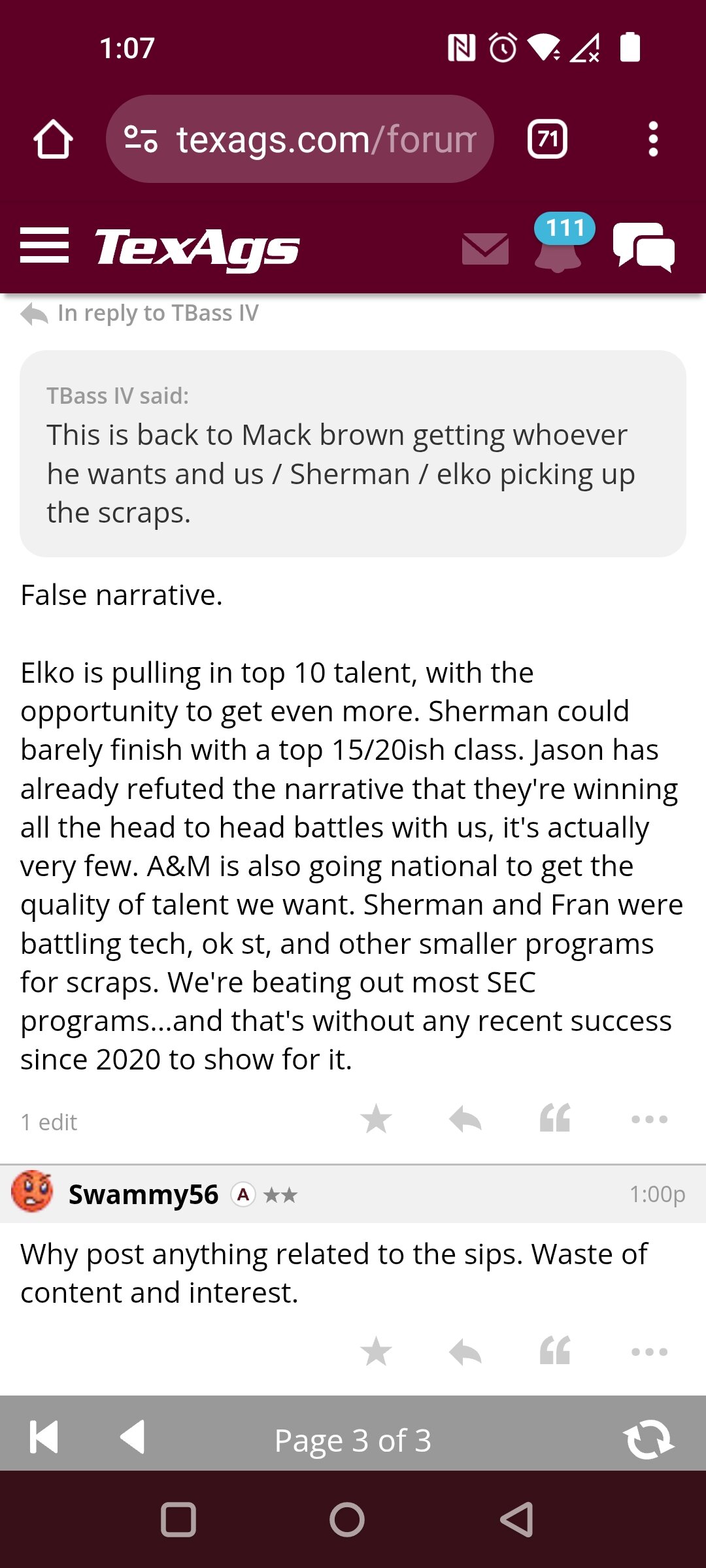Quote Swammy56's post
Screen dimensions: 706x1568
(555, 1351)
